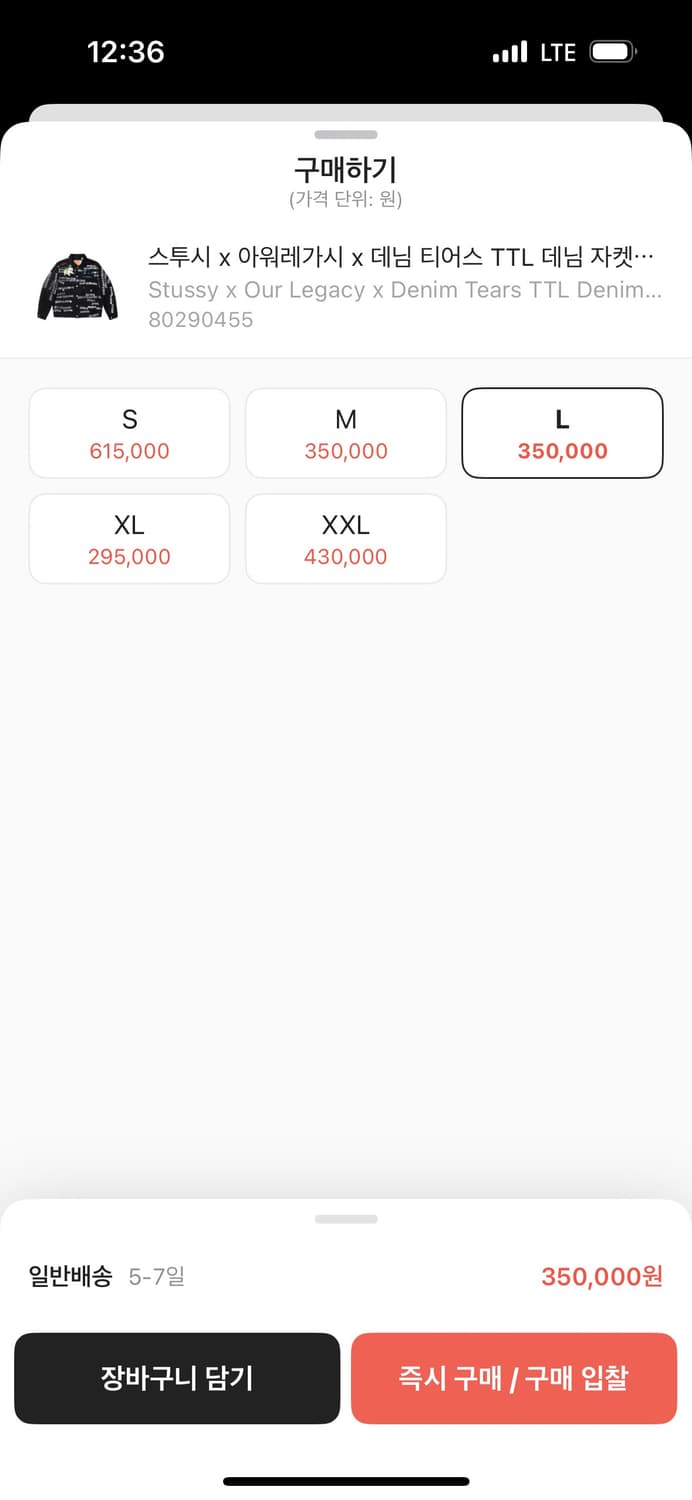Select the XL size for 295,000
Screen dimensions: 692x1500
pyautogui.click(x=129, y=538)
